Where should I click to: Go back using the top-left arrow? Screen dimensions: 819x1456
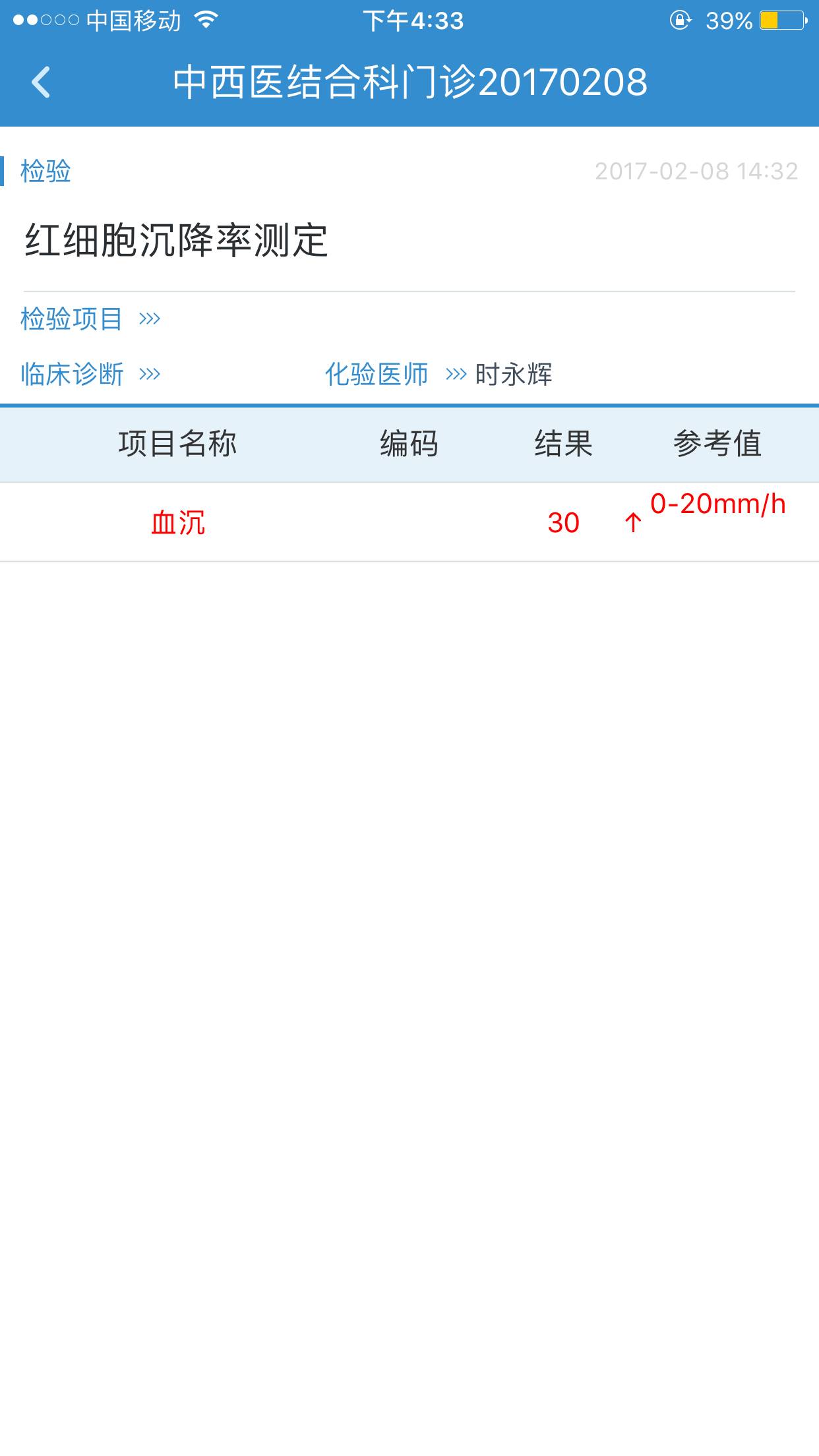coord(41,82)
